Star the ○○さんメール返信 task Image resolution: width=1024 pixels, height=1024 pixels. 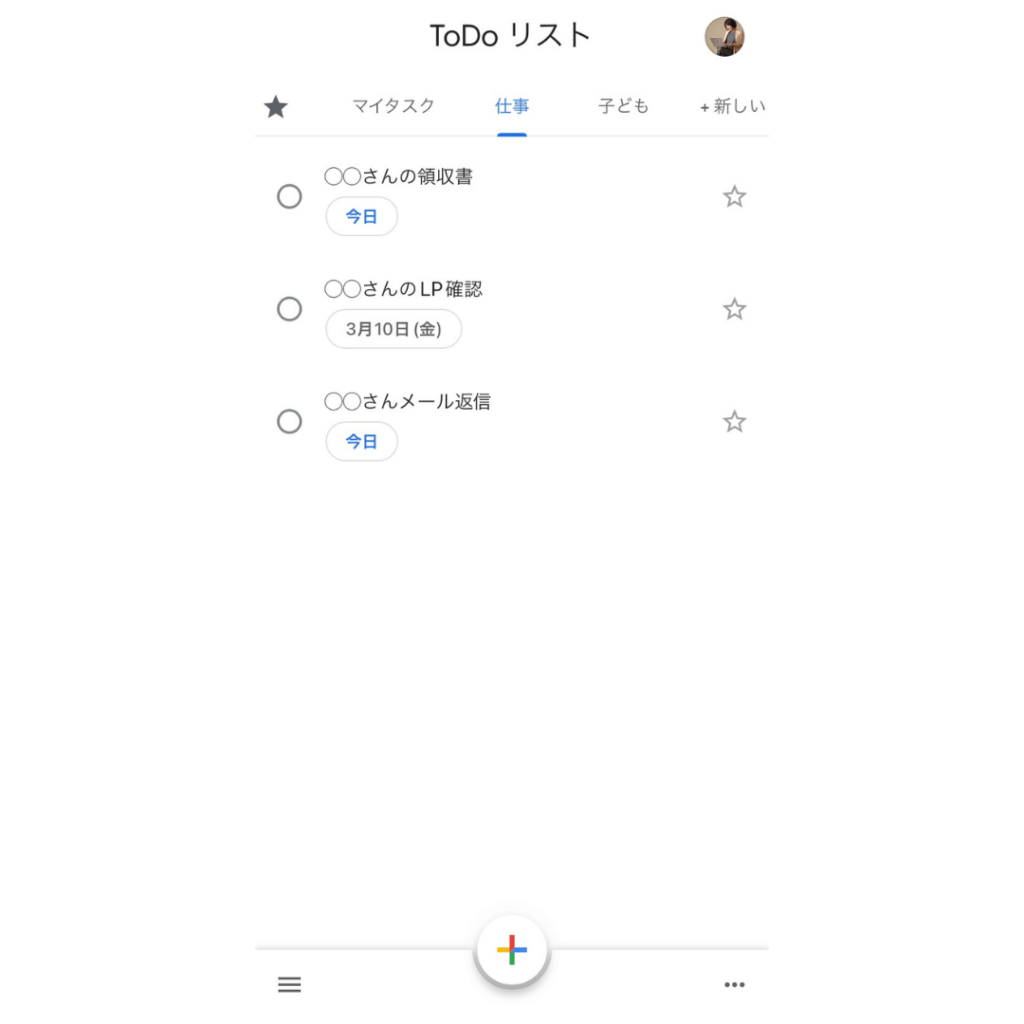[x=734, y=422]
